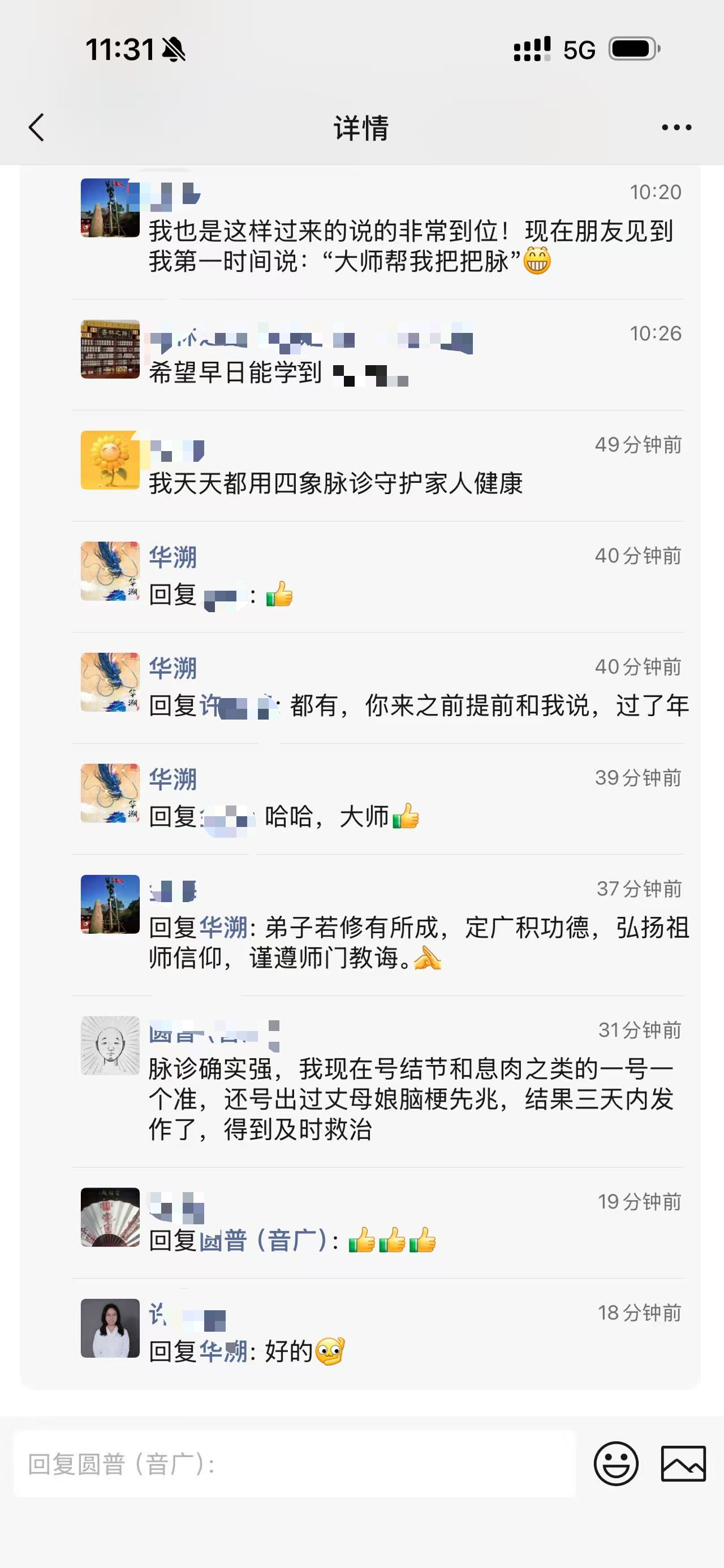Open the three-dot overflow menu
This screenshot has height=1568, width=724.
click(x=676, y=127)
